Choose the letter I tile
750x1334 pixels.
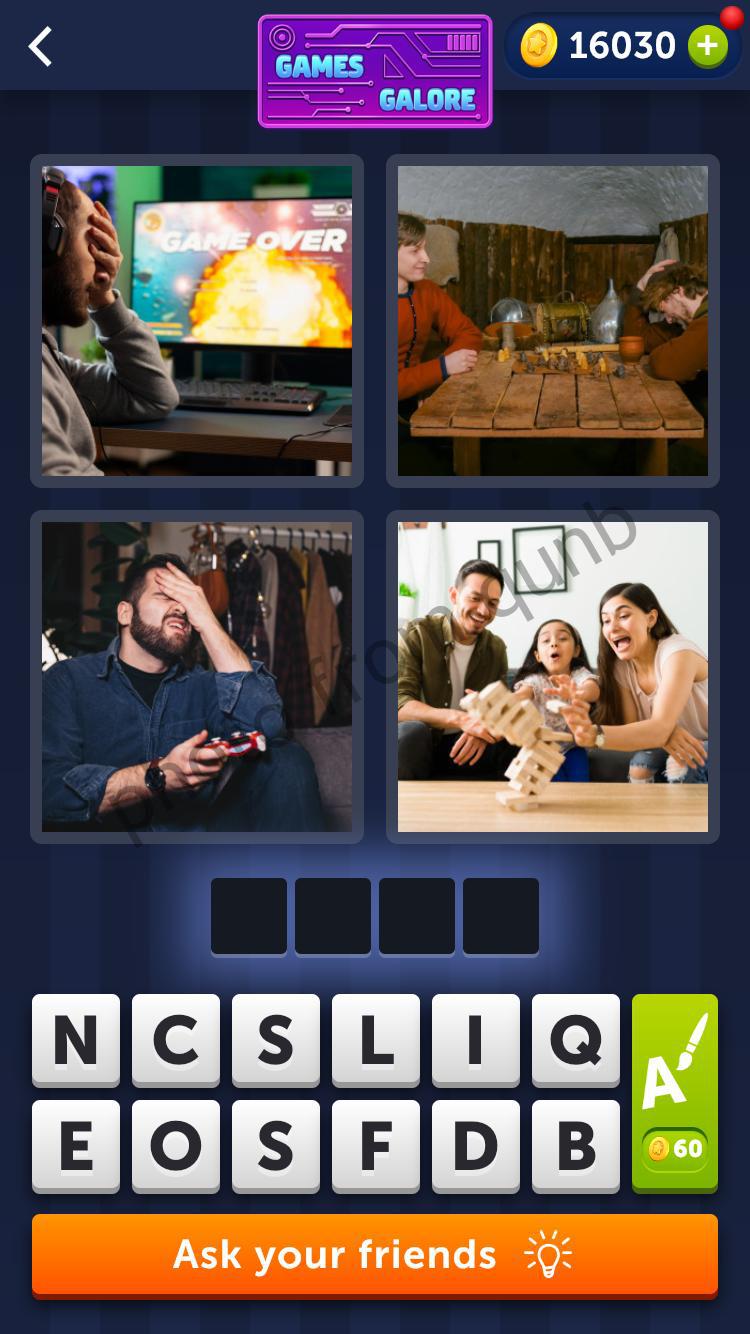476,1040
